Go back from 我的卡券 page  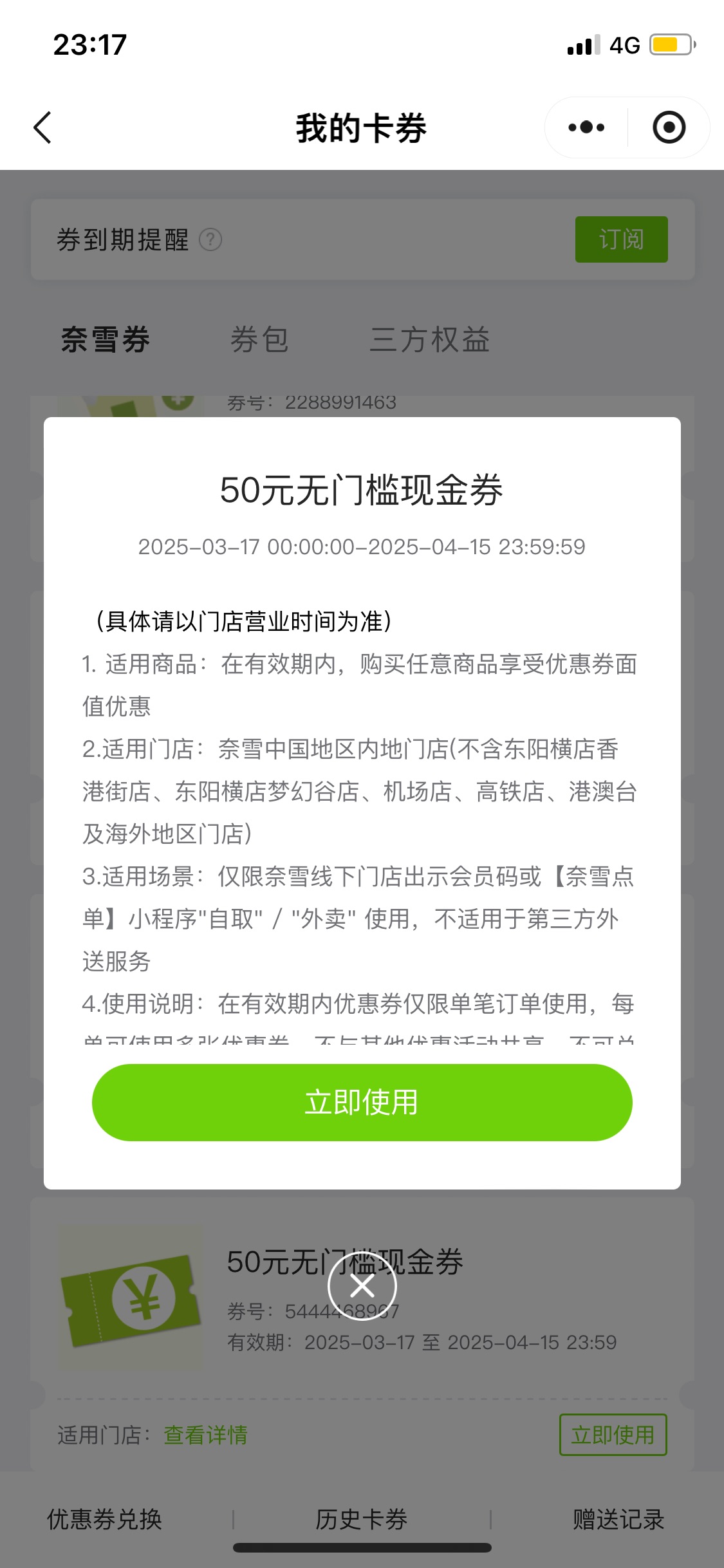pyautogui.click(x=42, y=127)
